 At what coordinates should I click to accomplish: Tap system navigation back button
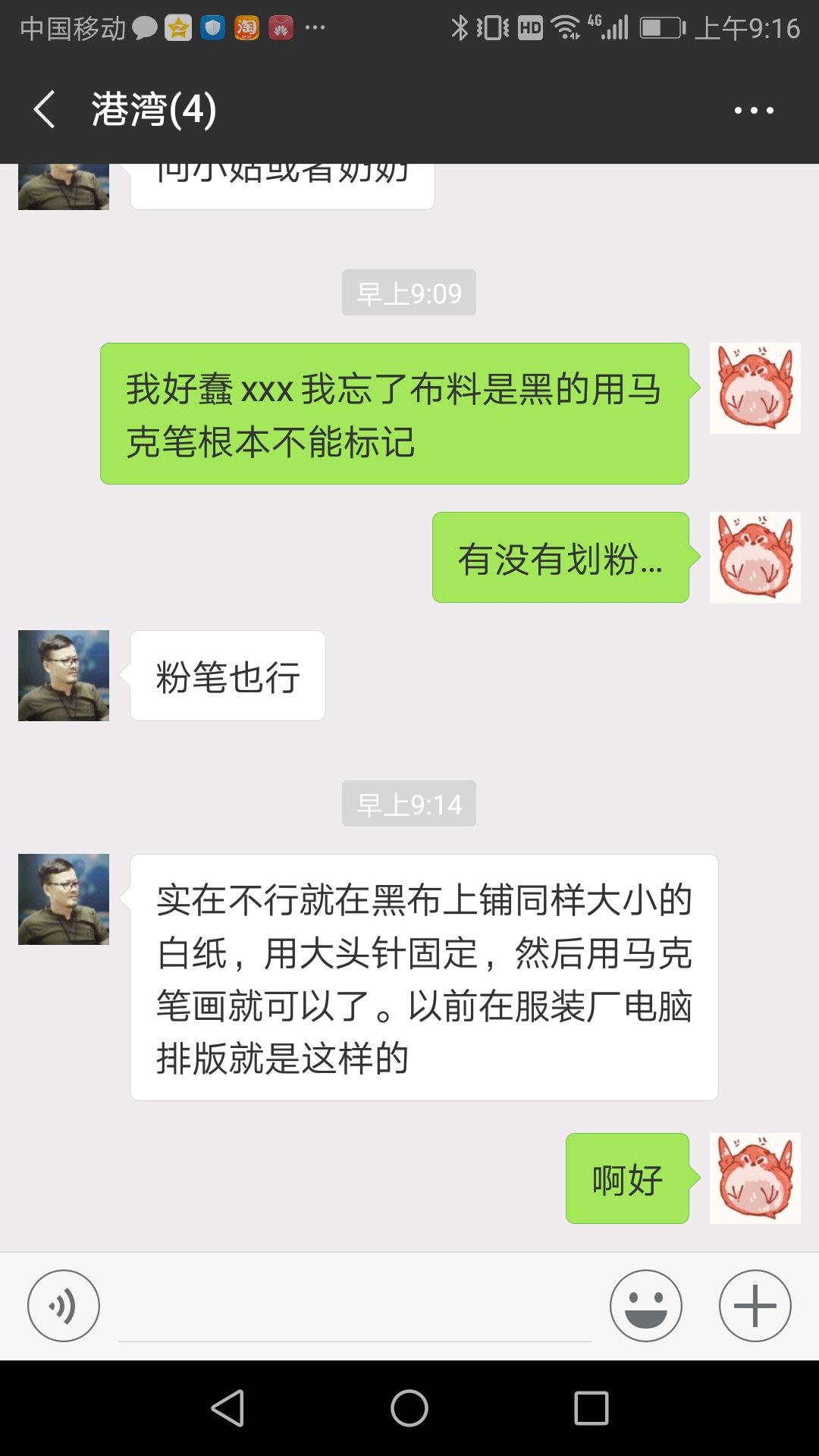pos(227,1408)
